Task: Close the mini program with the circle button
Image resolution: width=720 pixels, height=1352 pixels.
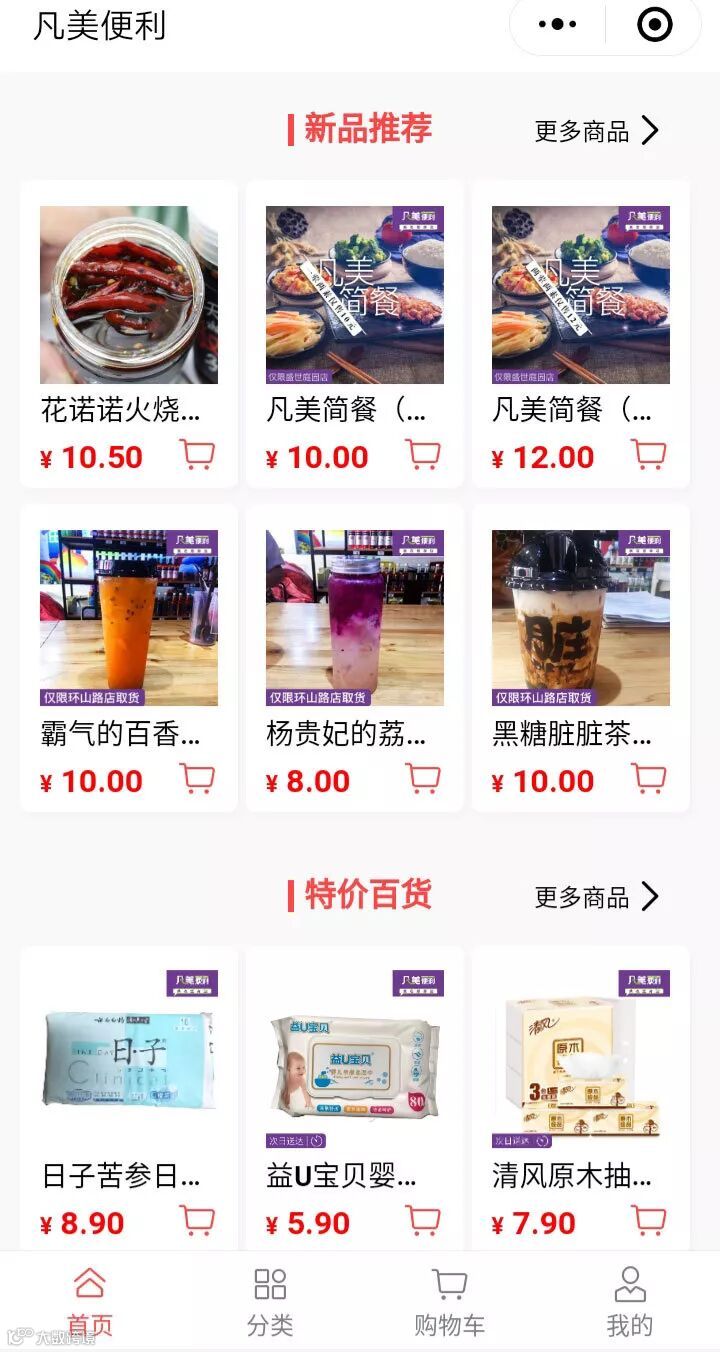Action: (x=655, y=25)
